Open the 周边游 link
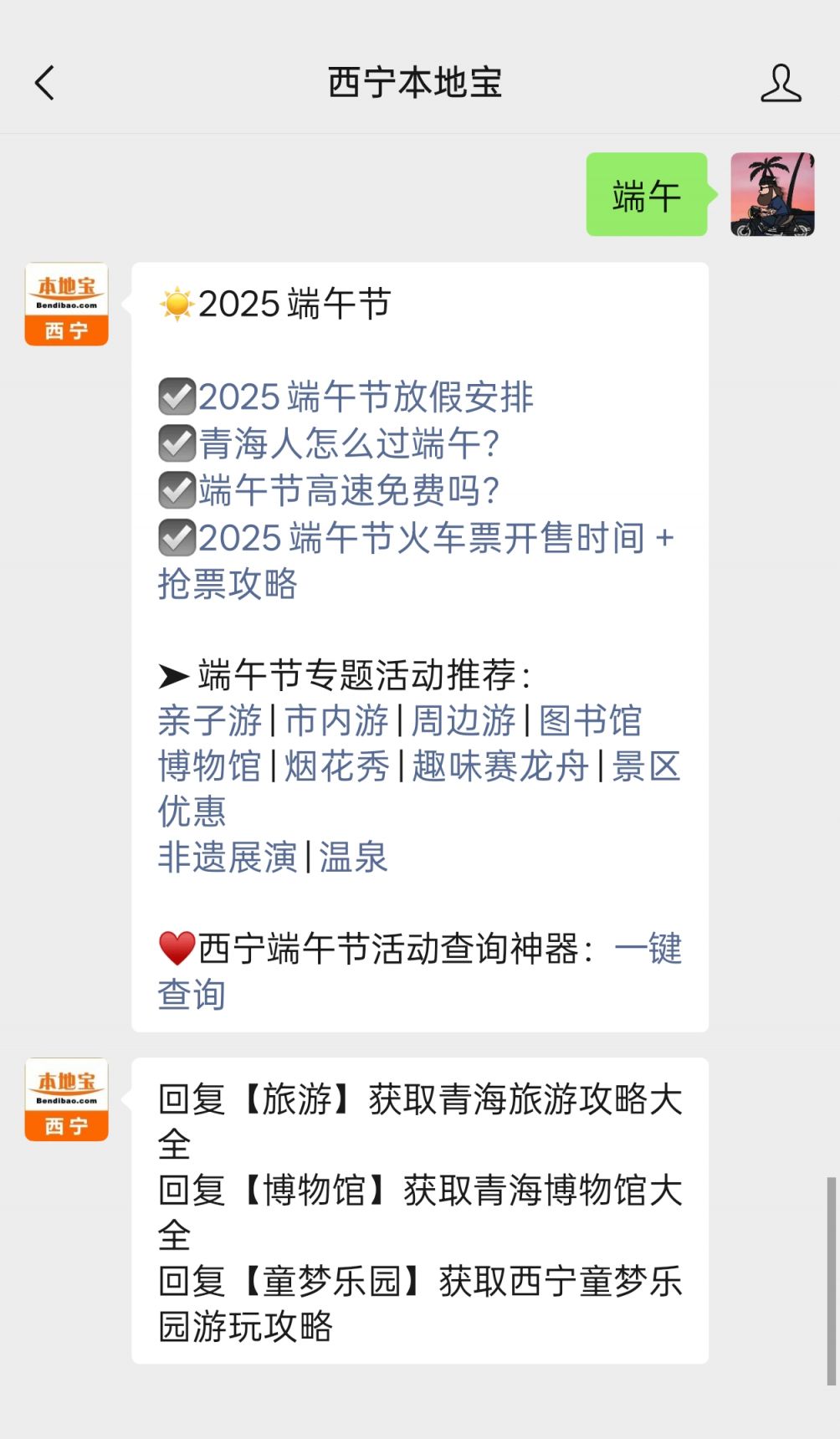 pos(464,720)
